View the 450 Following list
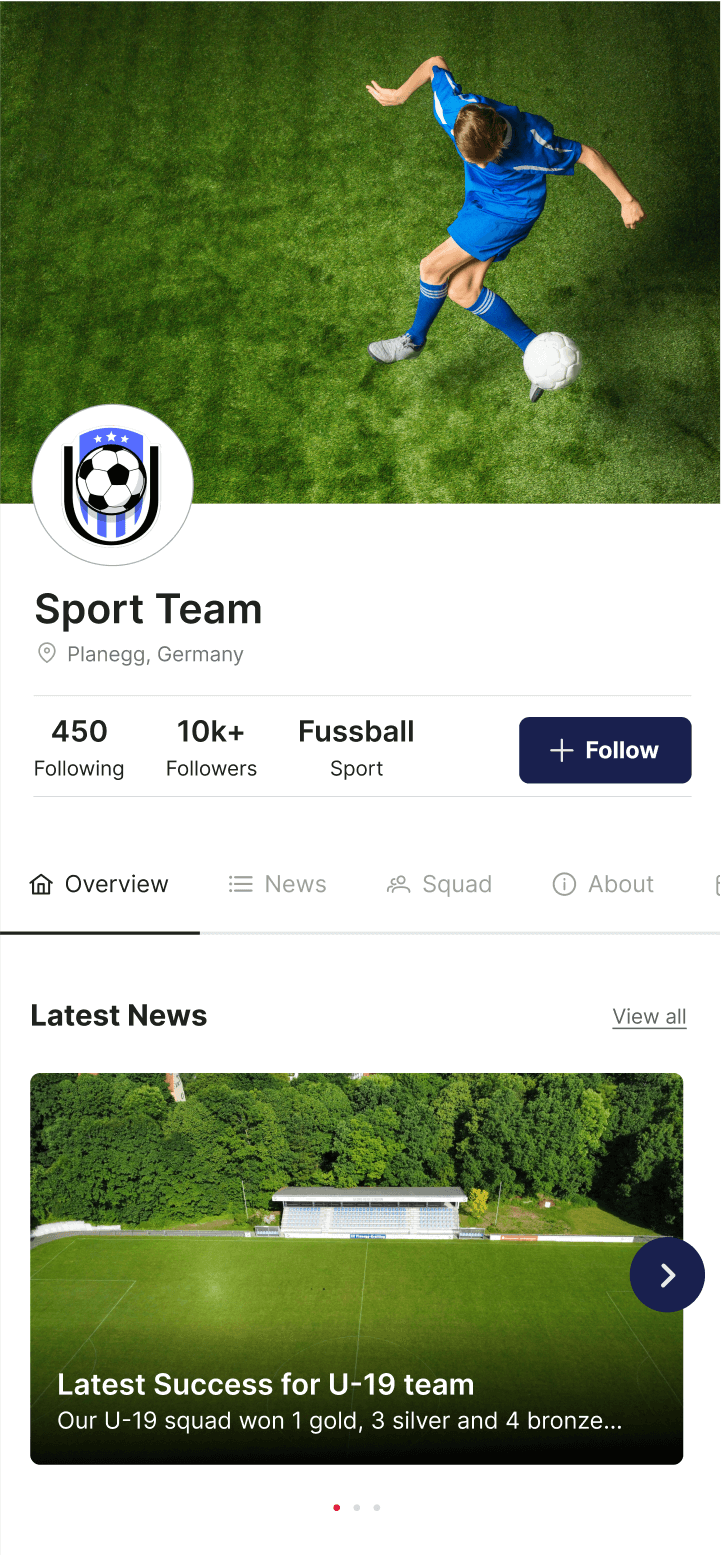The image size is (721, 1555). click(x=79, y=748)
